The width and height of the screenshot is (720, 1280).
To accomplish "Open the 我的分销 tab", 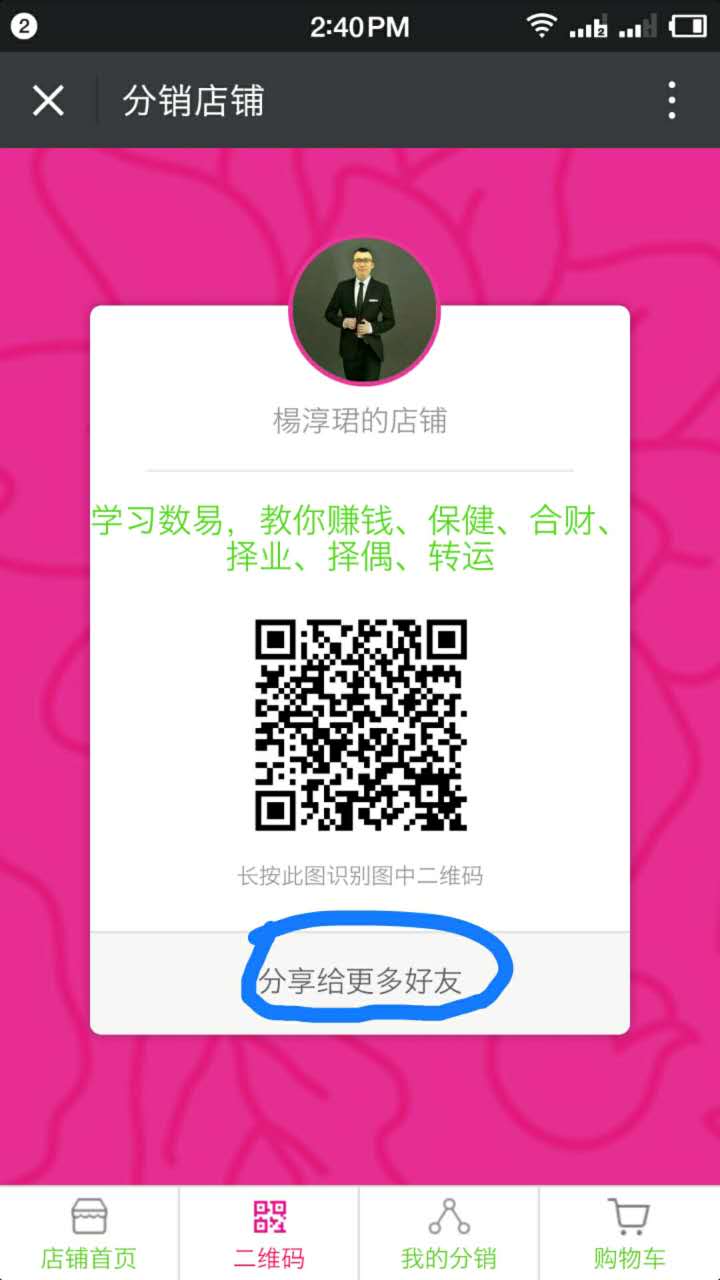I will coord(449,1234).
